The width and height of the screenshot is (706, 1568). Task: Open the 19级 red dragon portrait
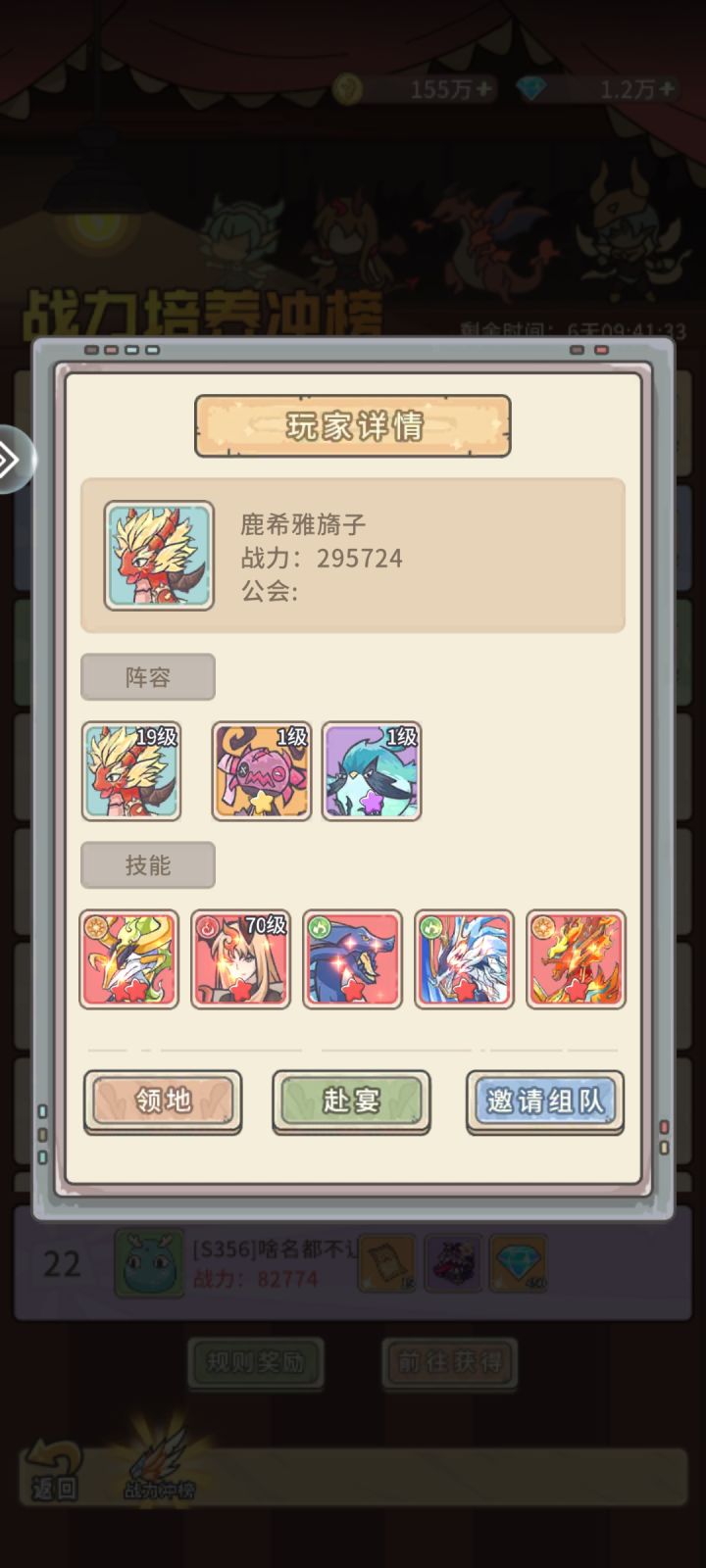click(131, 772)
